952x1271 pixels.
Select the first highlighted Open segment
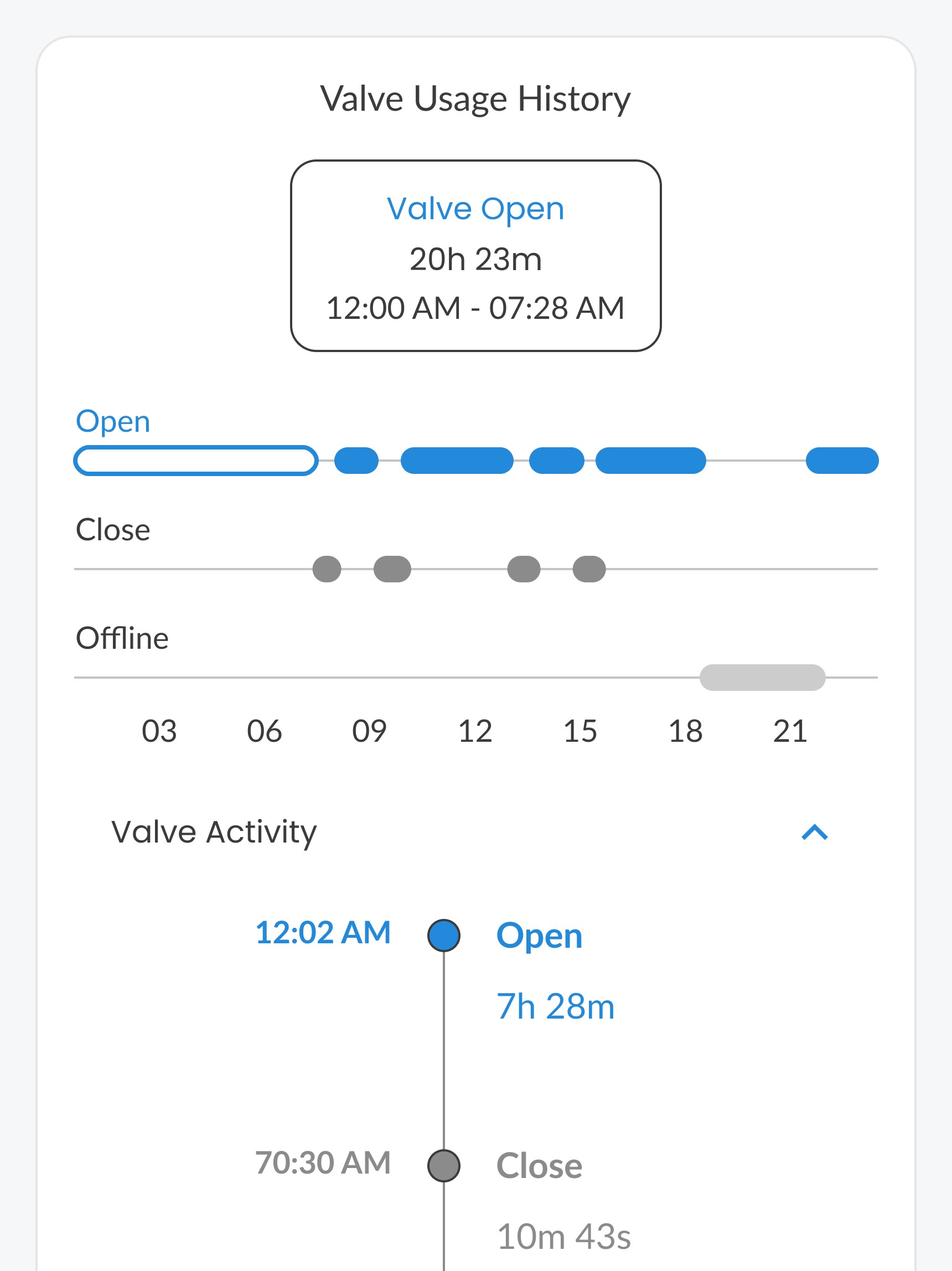click(195, 459)
